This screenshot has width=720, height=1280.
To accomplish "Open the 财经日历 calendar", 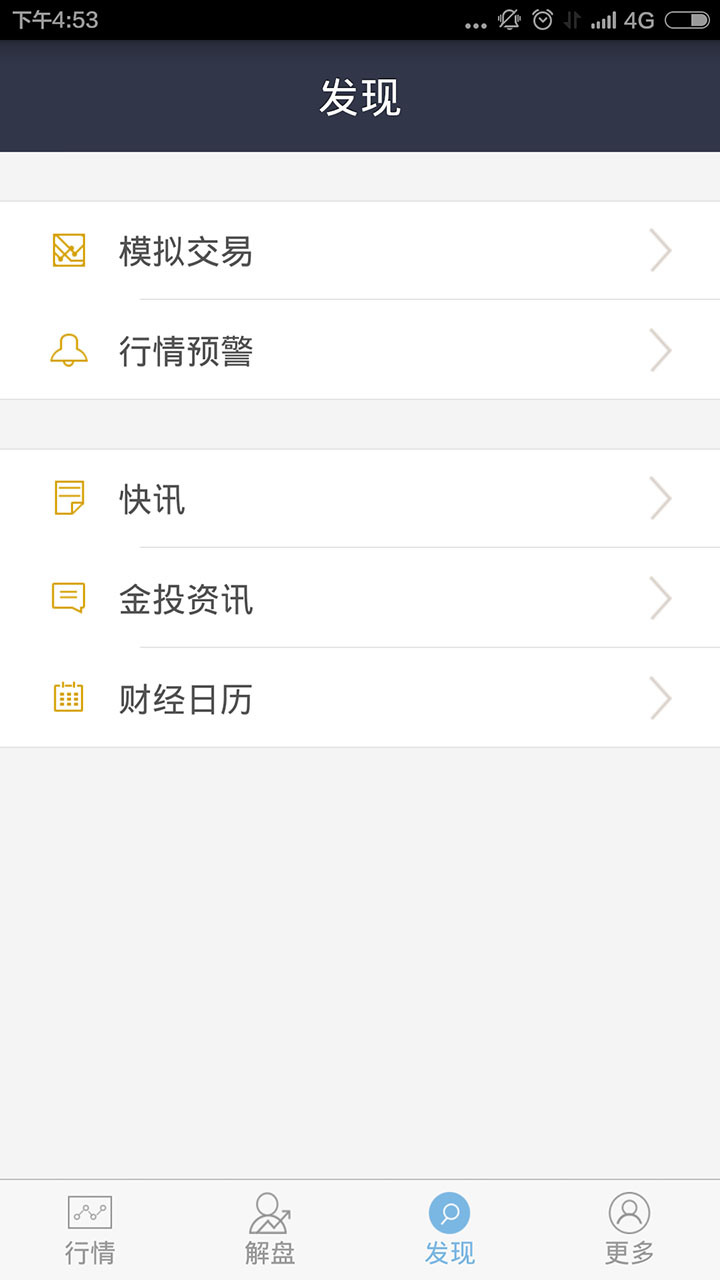I will (x=360, y=698).
